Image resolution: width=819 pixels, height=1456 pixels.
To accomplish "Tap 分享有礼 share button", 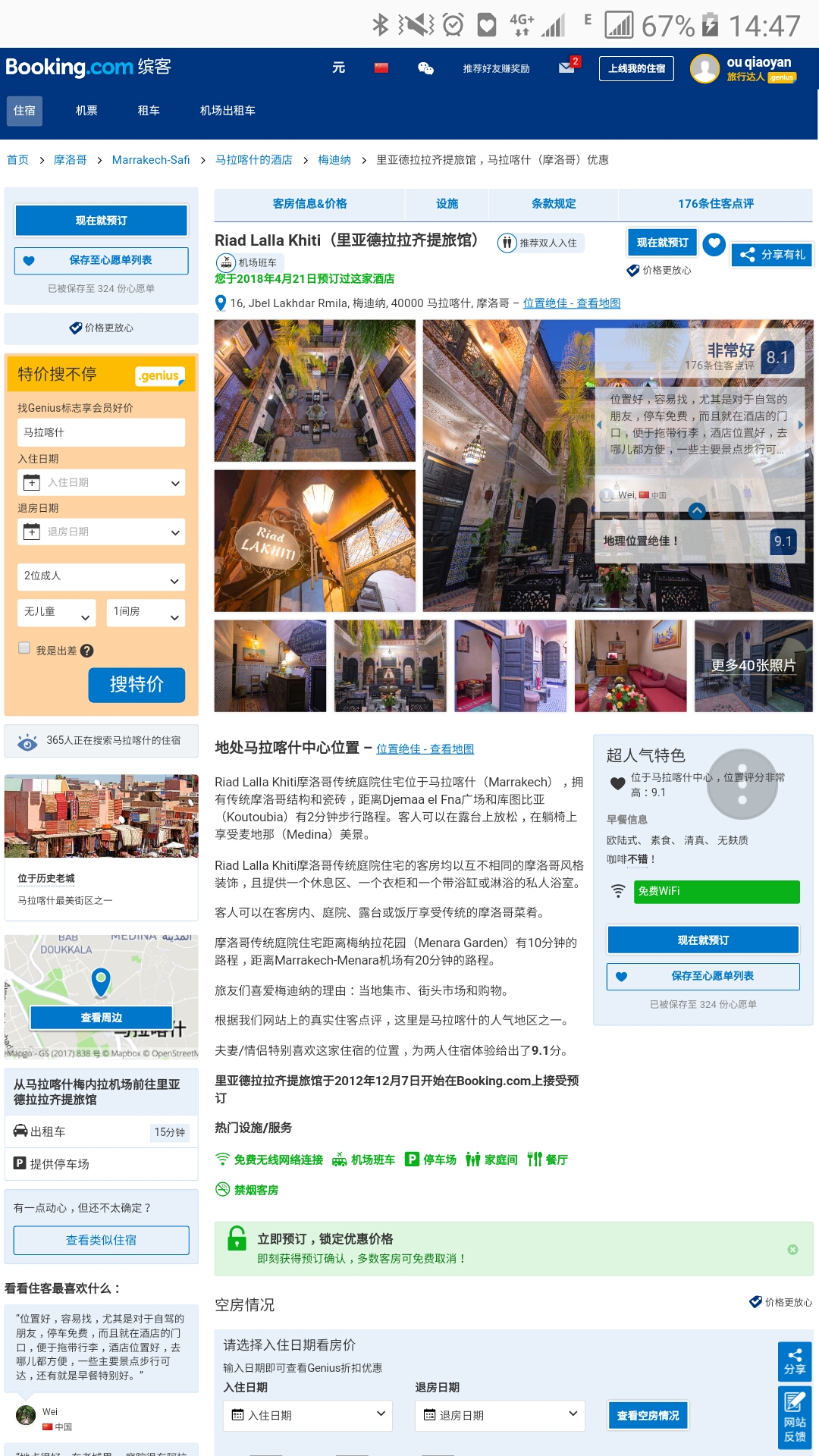I will click(x=772, y=255).
